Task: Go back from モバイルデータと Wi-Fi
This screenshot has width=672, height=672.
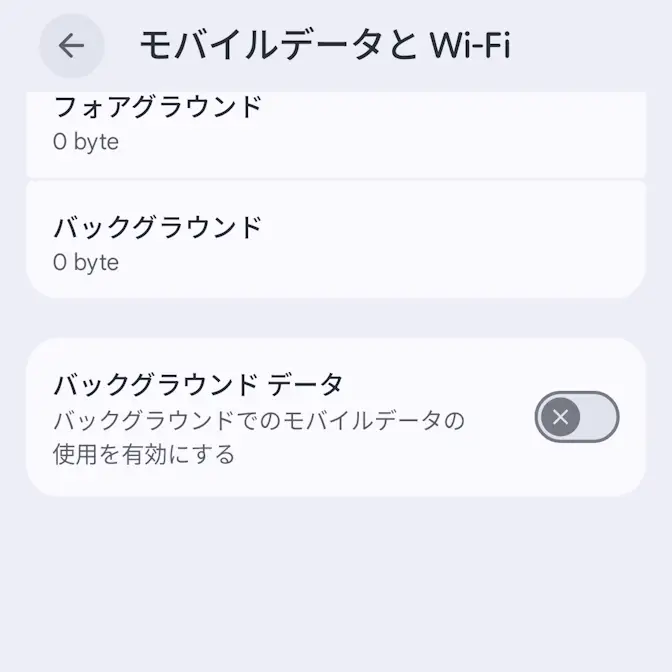Action: (x=71, y=46)
